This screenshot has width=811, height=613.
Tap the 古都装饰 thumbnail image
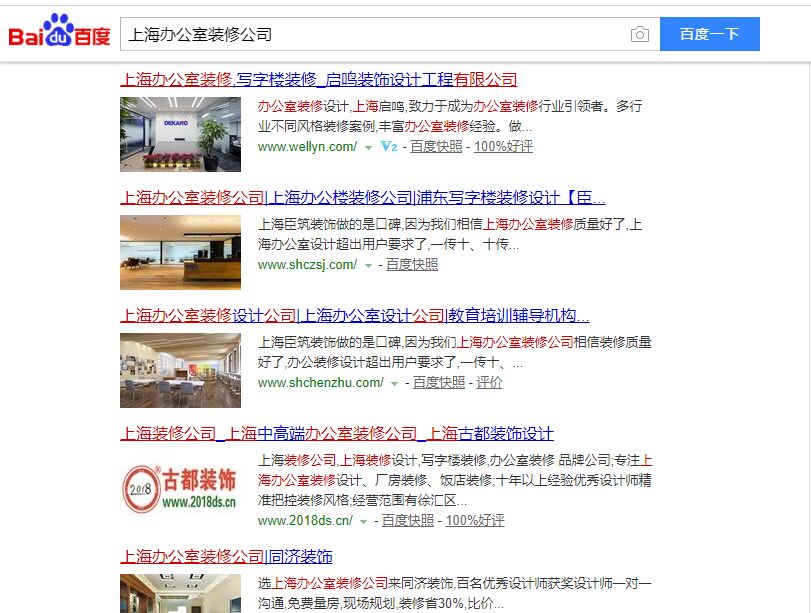180,487
